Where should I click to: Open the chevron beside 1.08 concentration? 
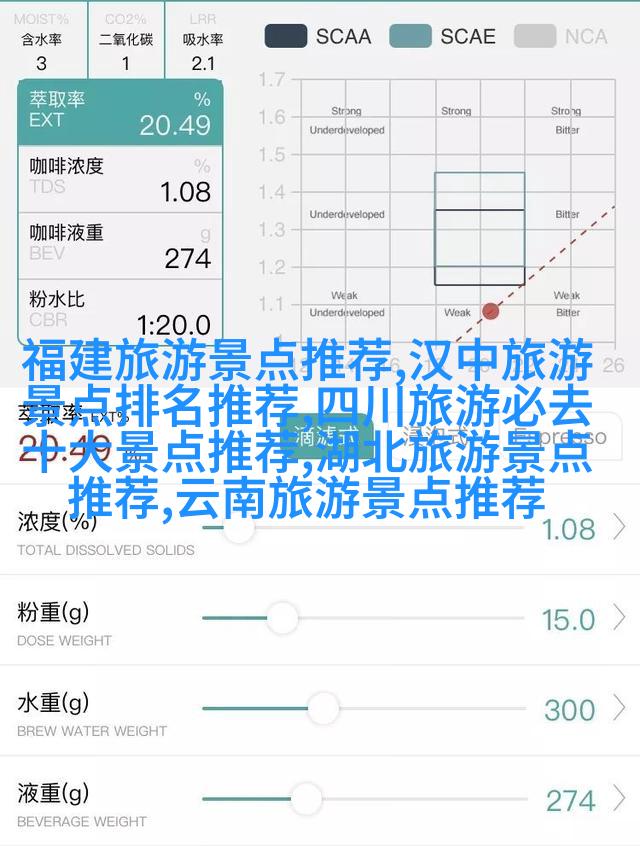pyautogui.click(x=620, y=527)
